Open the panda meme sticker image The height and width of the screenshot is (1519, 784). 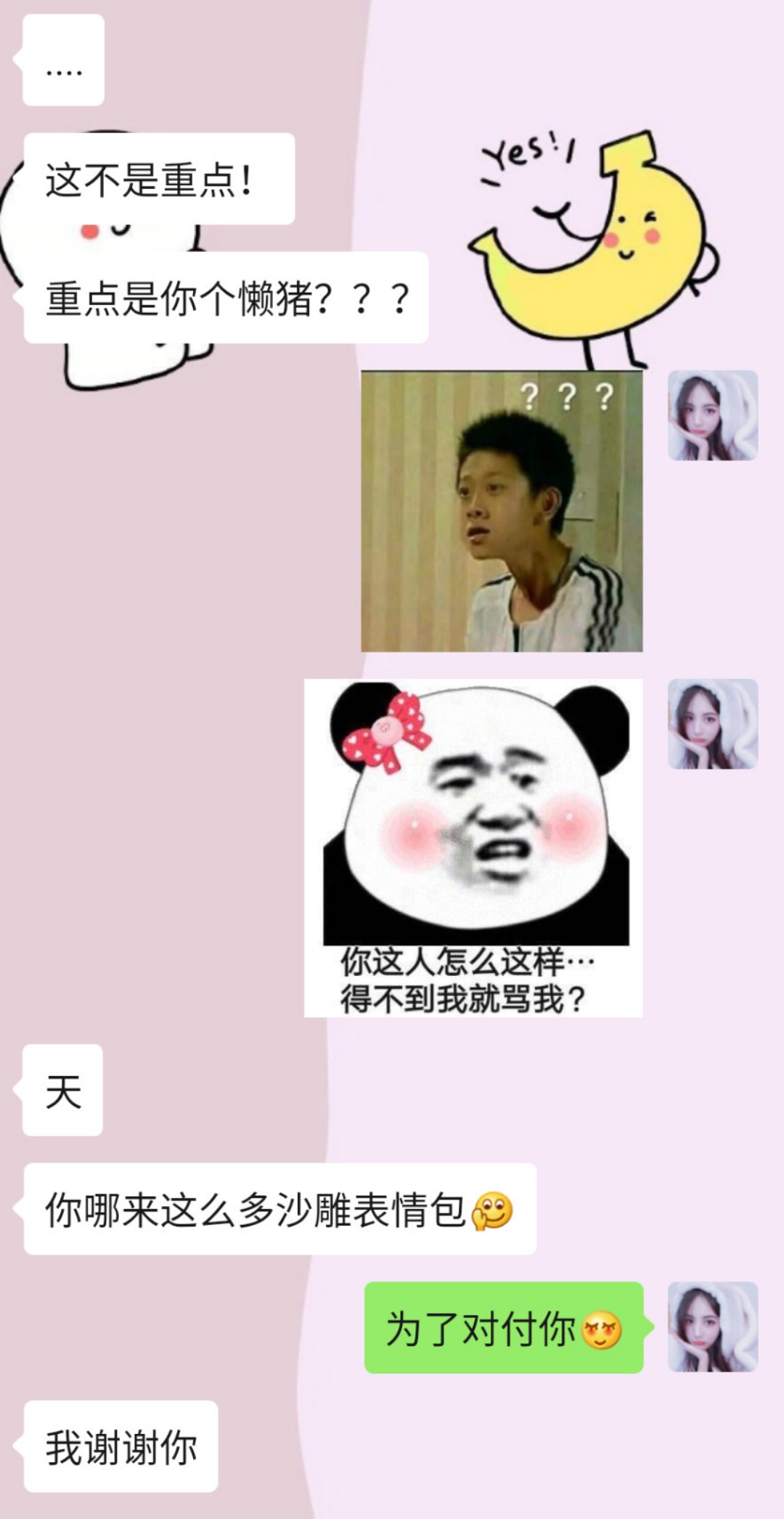pos(473,848)
